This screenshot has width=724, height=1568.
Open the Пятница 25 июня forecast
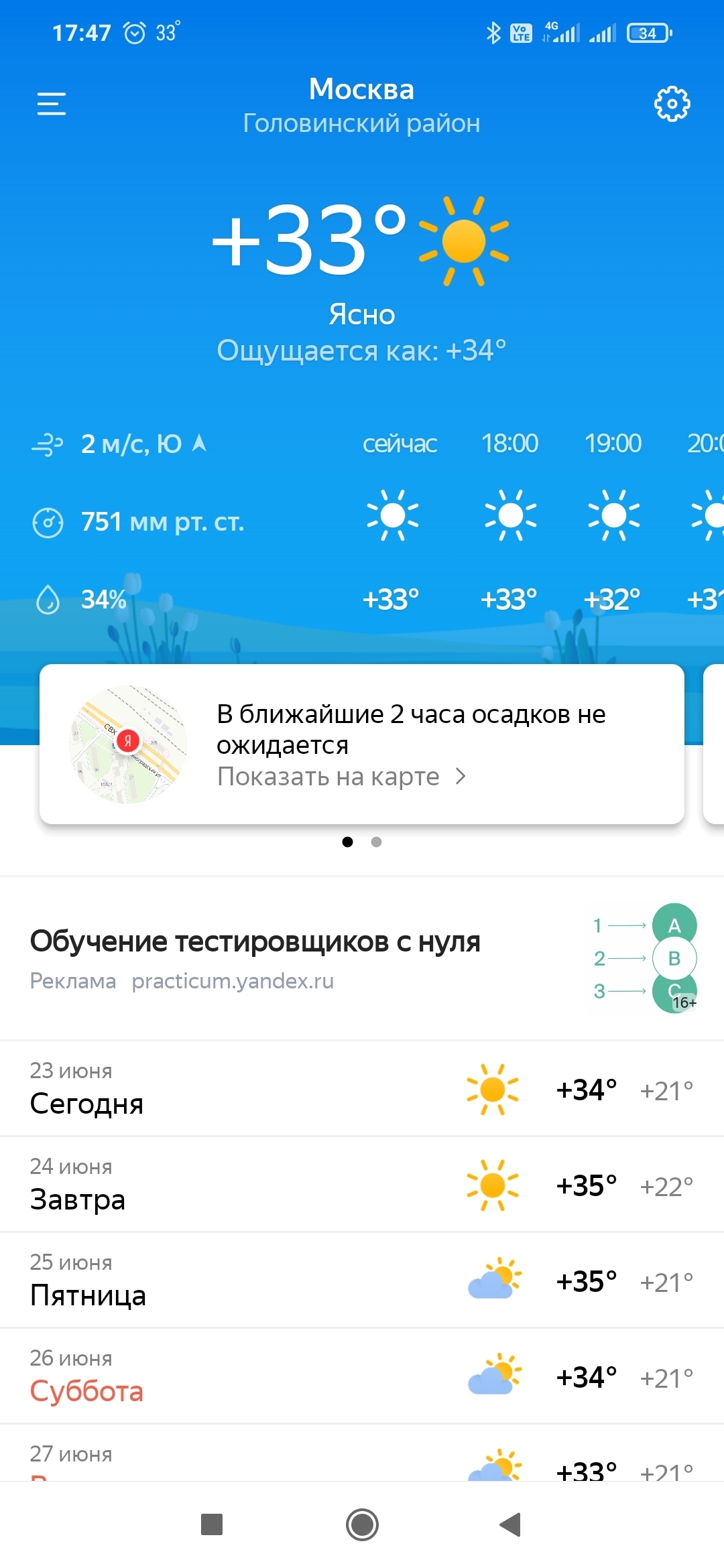tap(361, 1281)
